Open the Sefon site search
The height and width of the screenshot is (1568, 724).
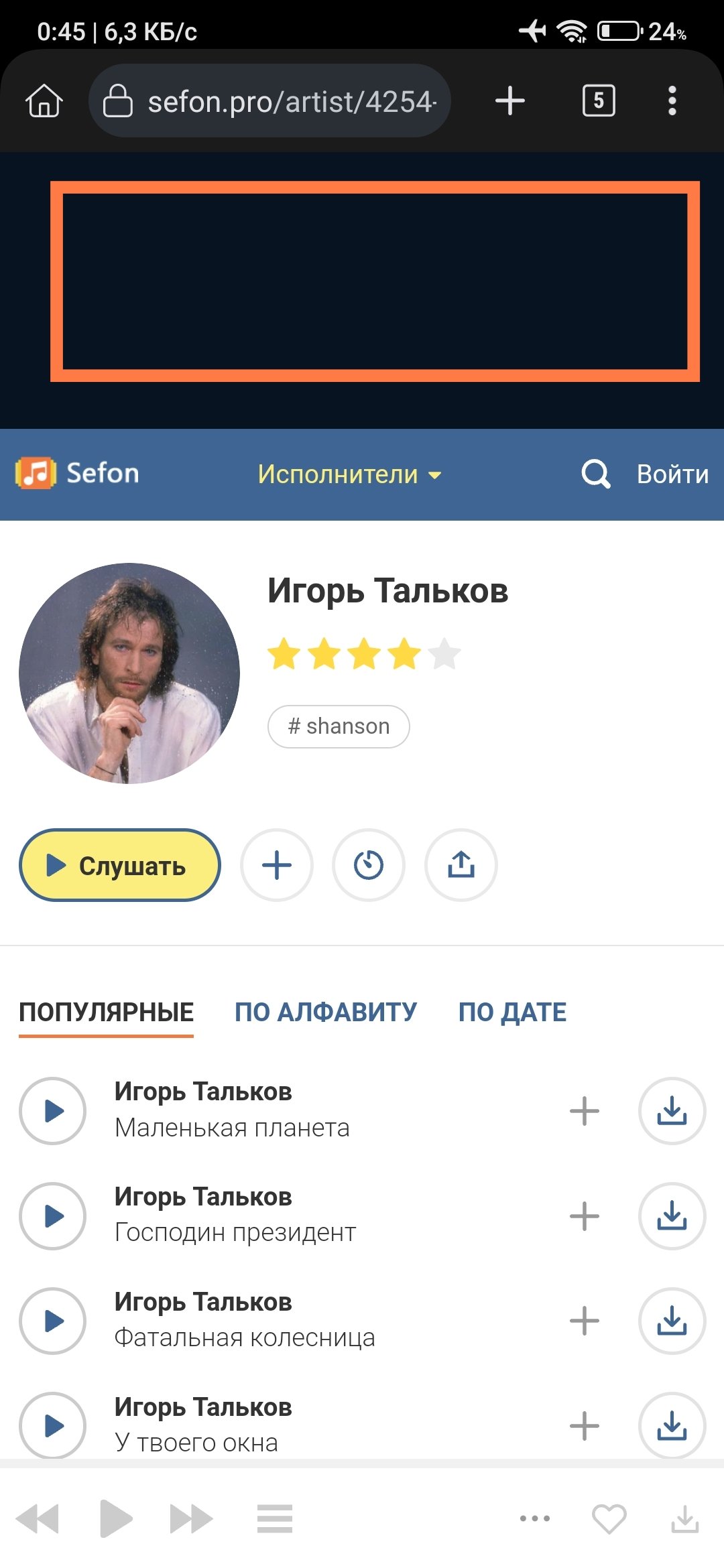(595, 474)
